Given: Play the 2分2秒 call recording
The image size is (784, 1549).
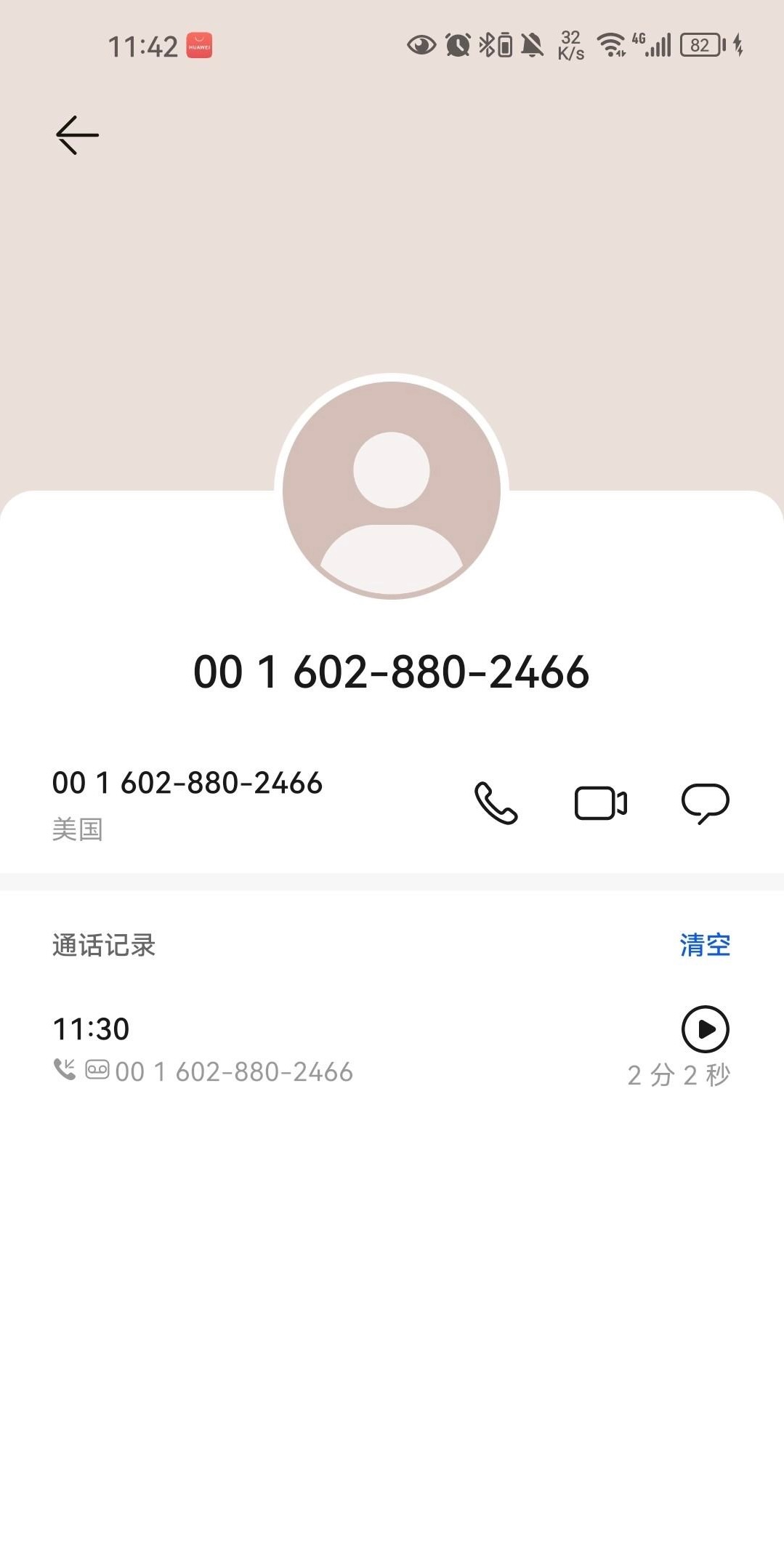Looking at the screenshot, I should click(x=704, y=1029).
